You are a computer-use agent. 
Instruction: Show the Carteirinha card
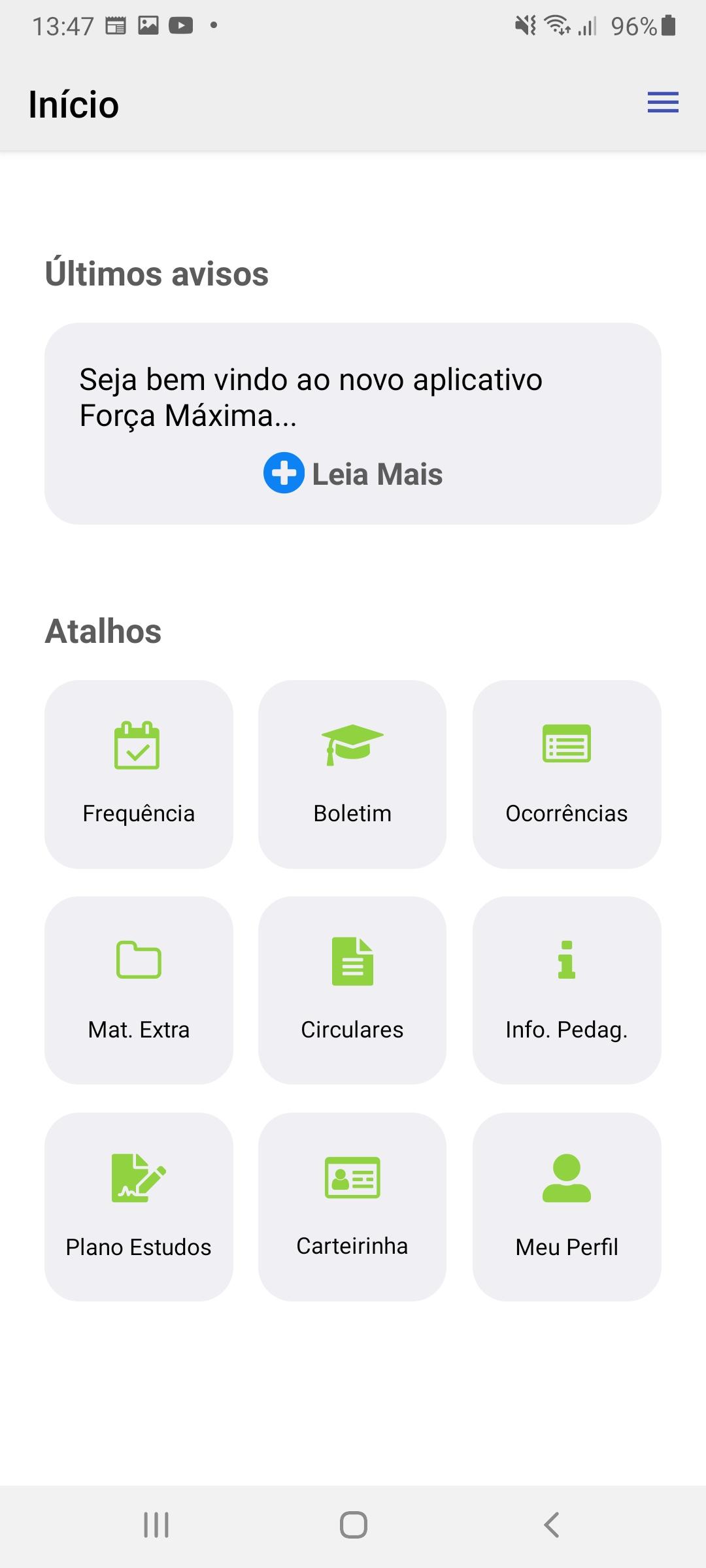coord(352,1207)
